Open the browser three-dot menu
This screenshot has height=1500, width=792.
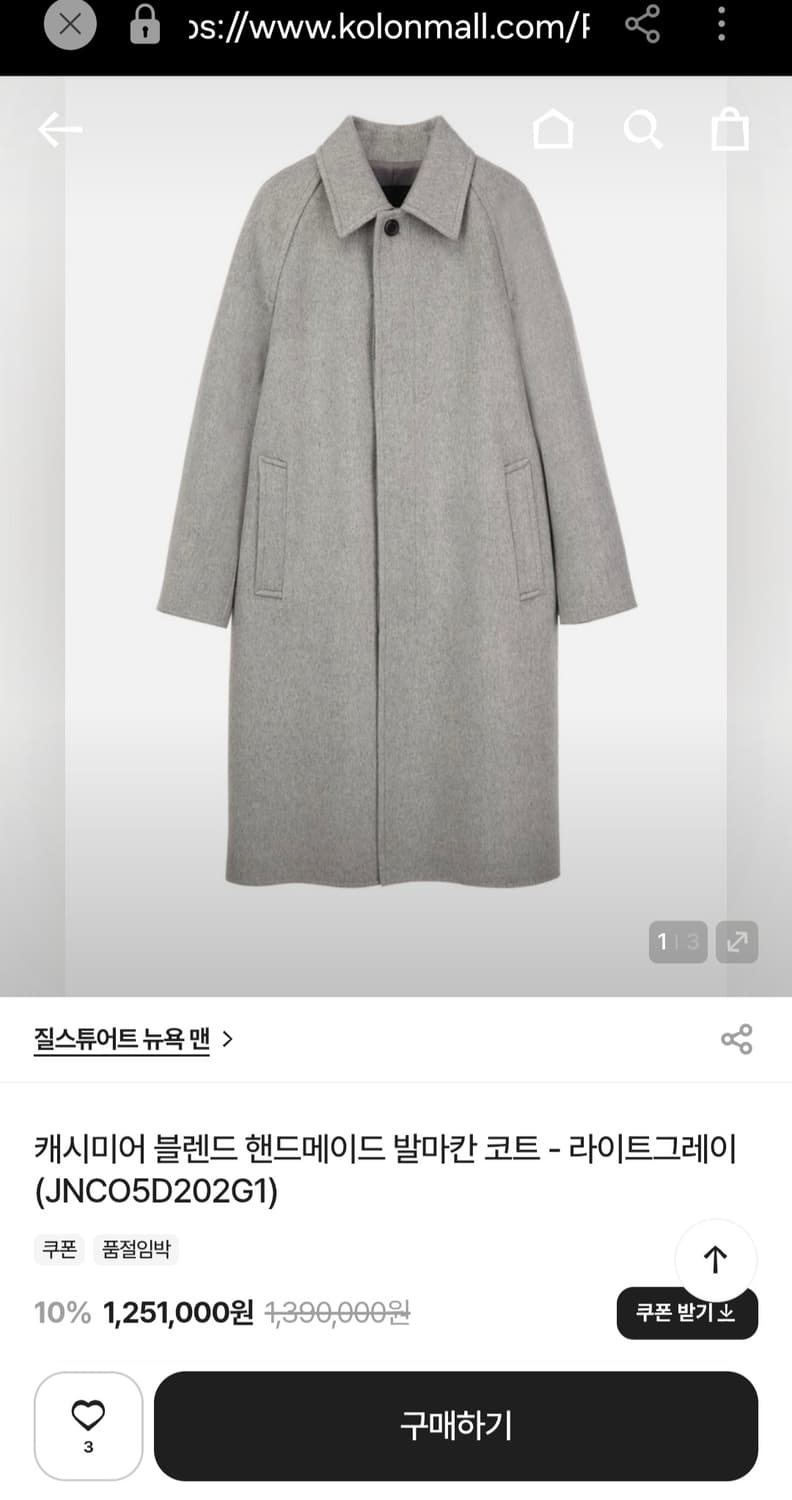[720, 25]
